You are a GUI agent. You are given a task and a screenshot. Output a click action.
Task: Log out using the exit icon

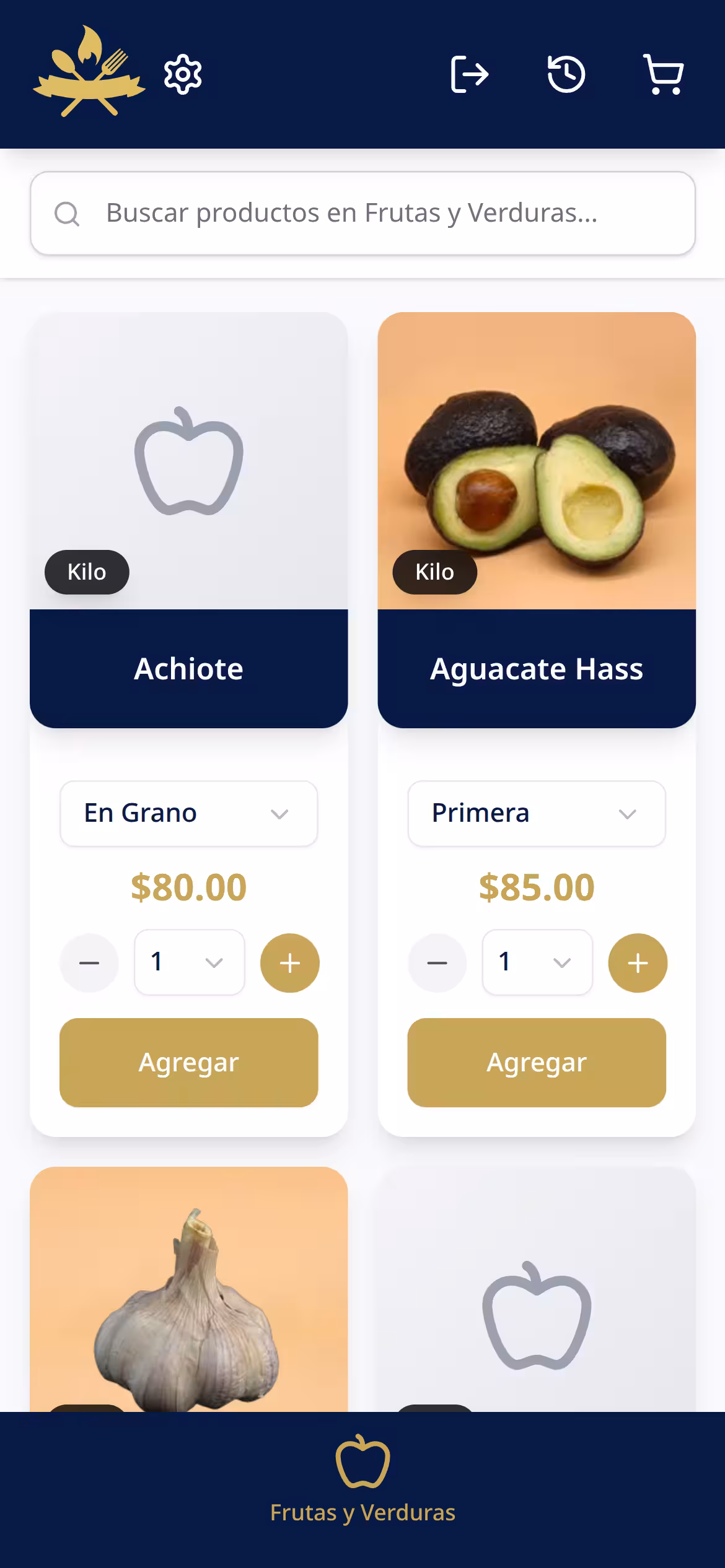(x=469, y=73)
